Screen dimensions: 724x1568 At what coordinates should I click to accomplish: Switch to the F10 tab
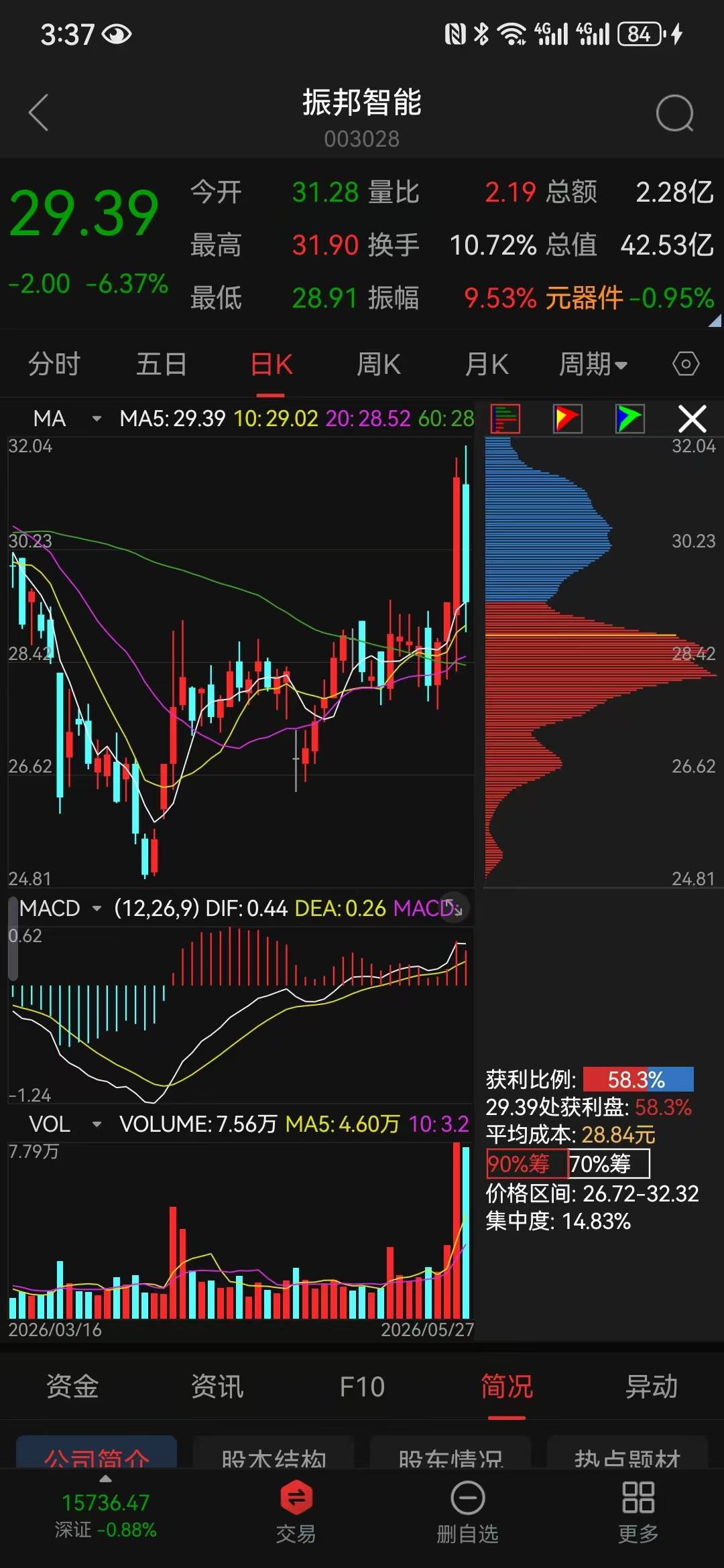(362, 1386)
